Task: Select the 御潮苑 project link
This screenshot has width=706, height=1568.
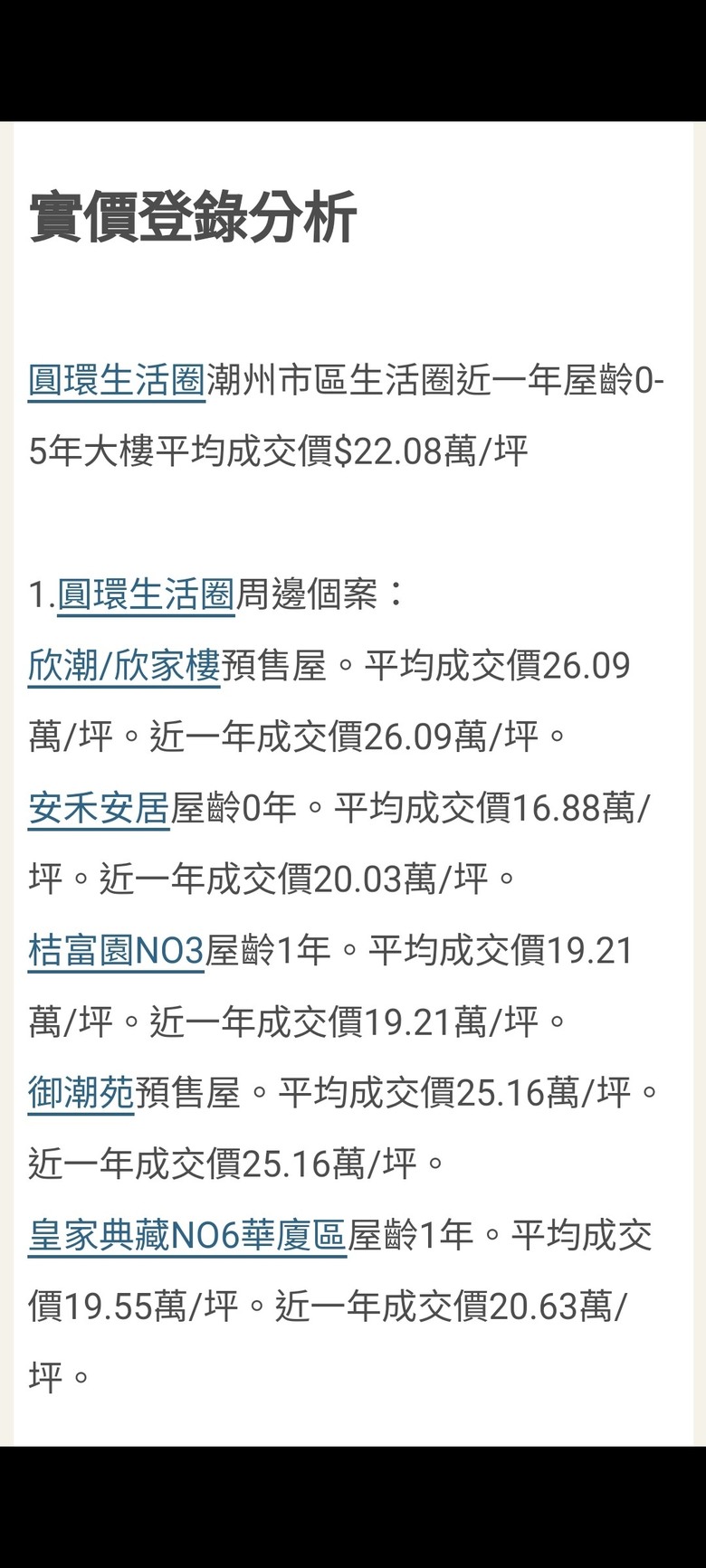Action: (x=81, y=1094)
